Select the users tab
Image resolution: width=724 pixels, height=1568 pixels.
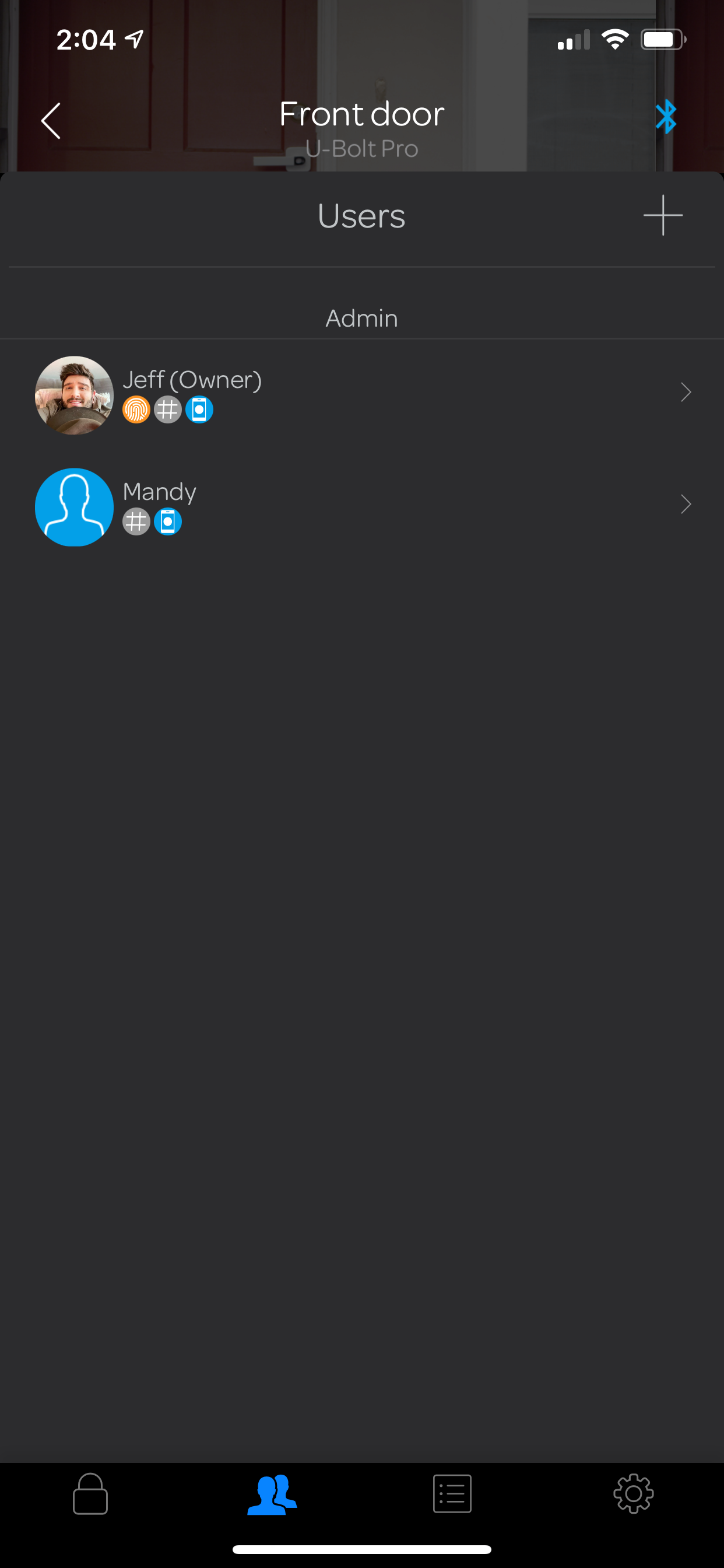pos(272,1493)
